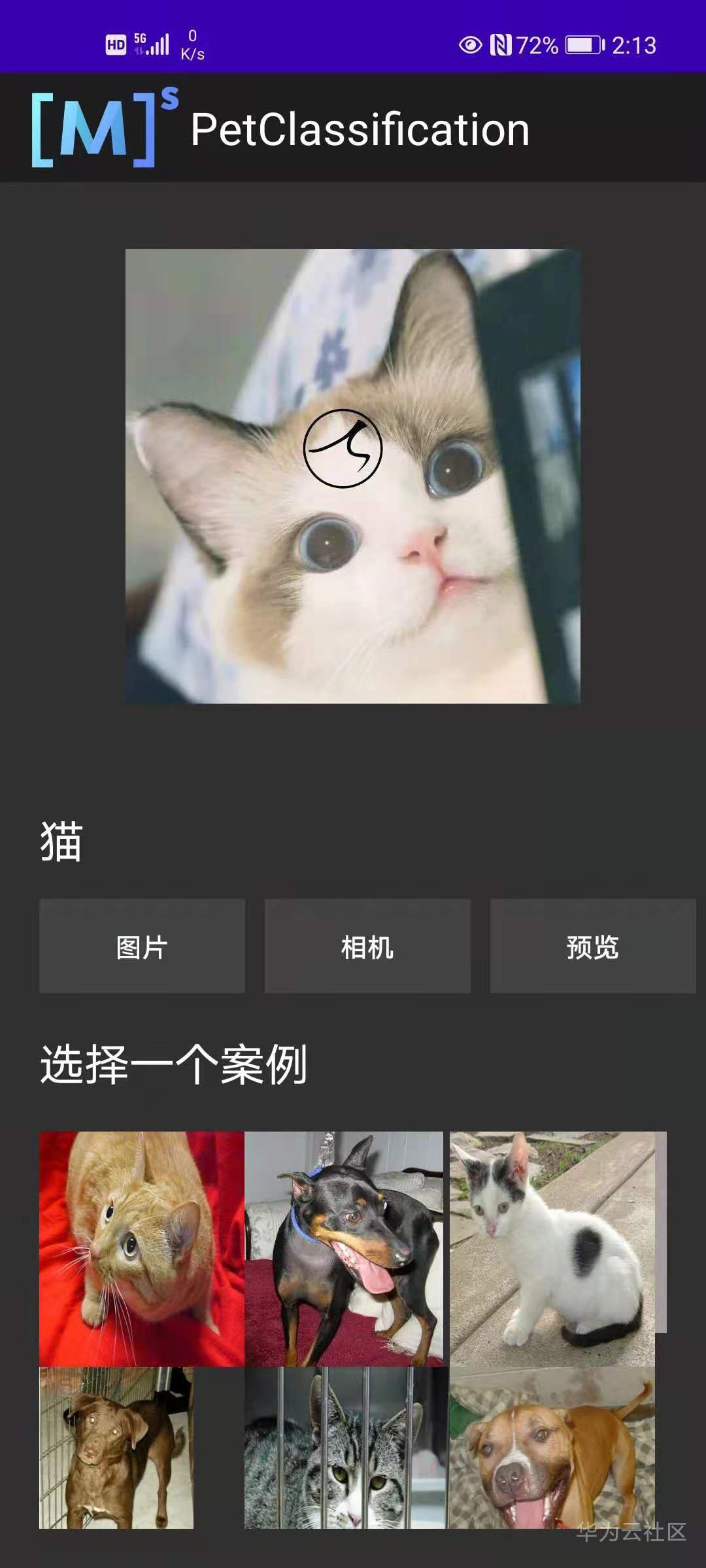
Task: Choose the gray tabby cat behind bars example
Action: 345,1447
